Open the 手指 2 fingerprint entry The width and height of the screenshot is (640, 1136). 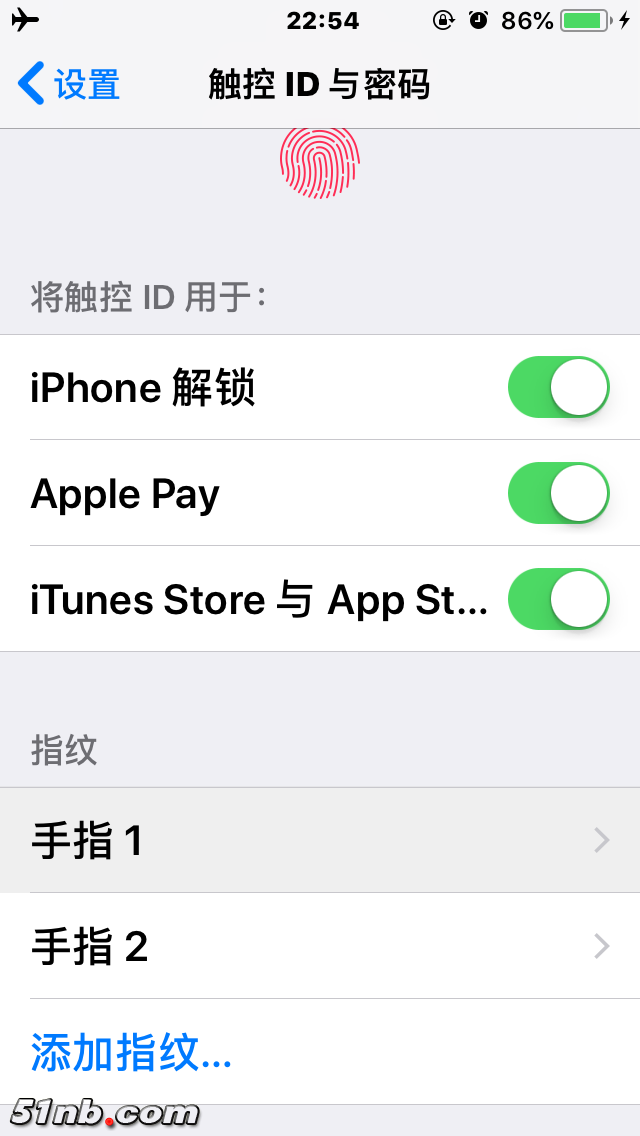[x=320, y=946]
